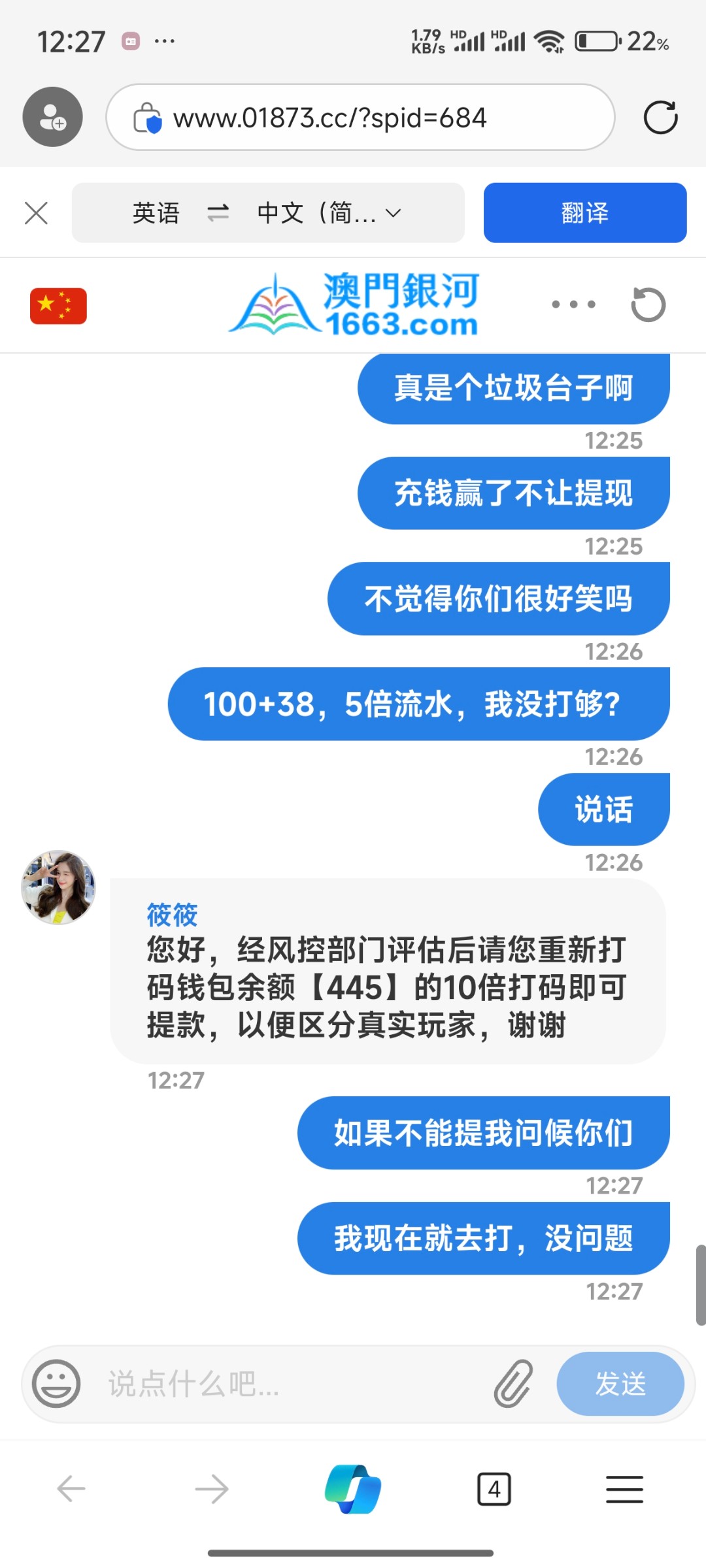Screen dimensions: 706x1568
Task: Select the 英语 source language
Action: pos(156,213)
